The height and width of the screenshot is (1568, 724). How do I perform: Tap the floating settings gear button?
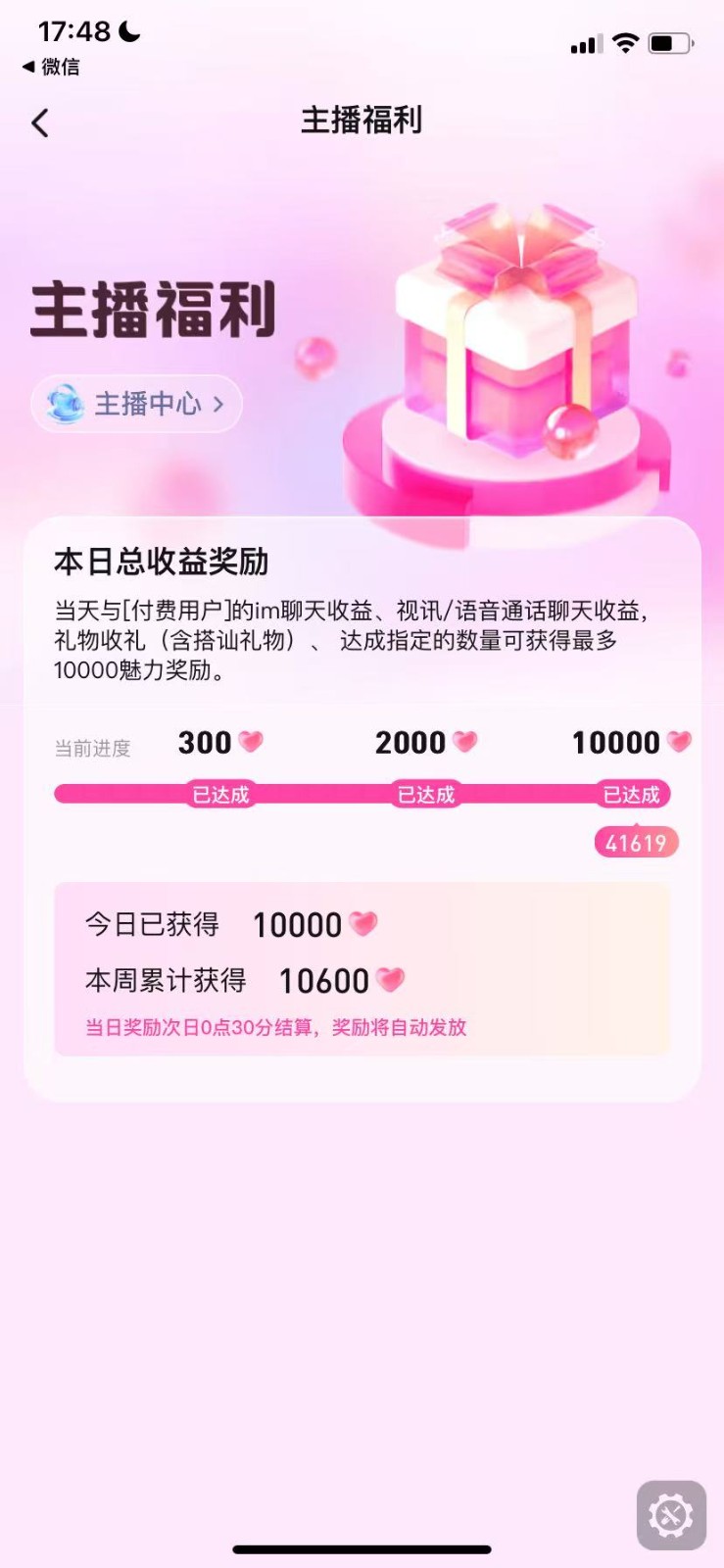pos(671,1515)
